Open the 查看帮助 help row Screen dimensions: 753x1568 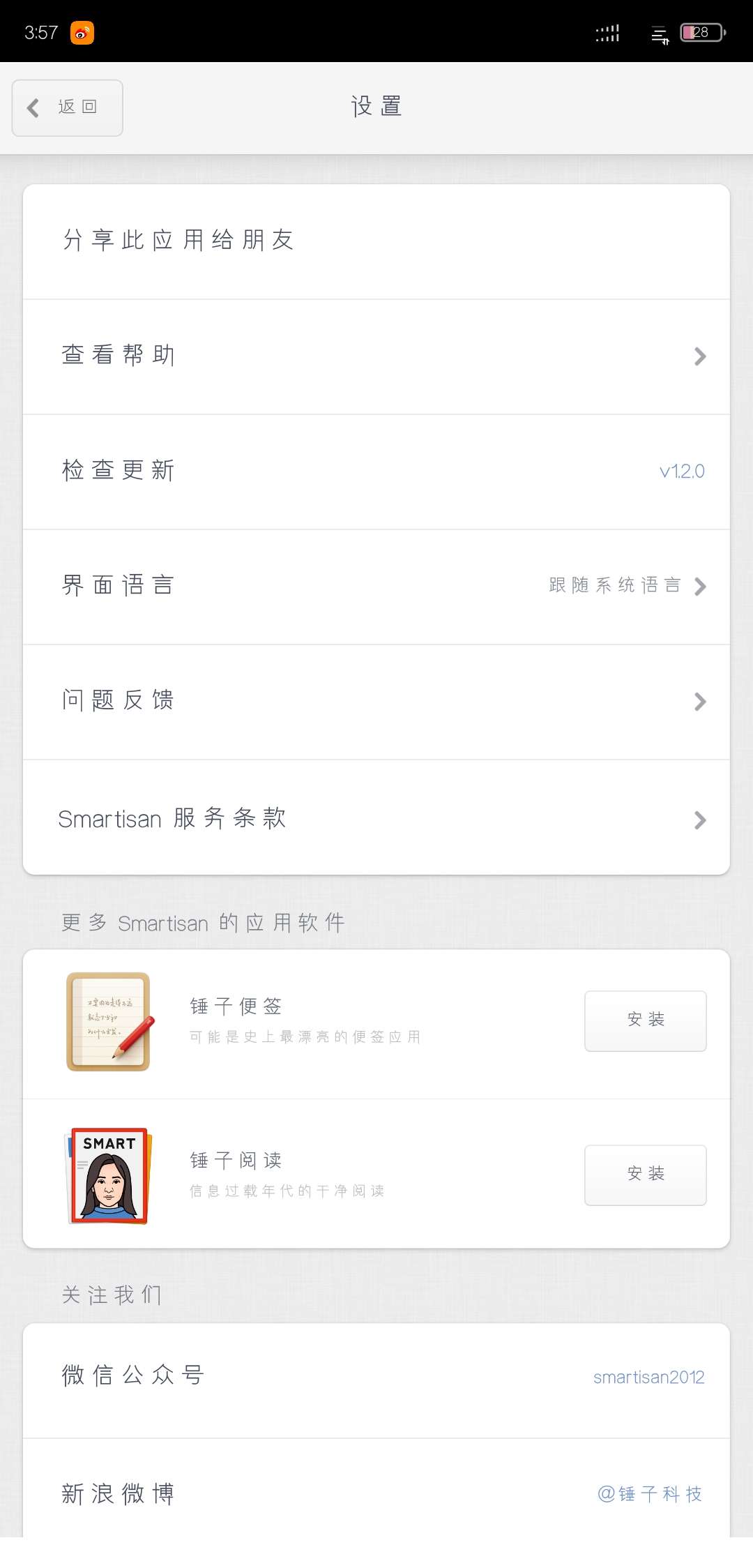376,356
